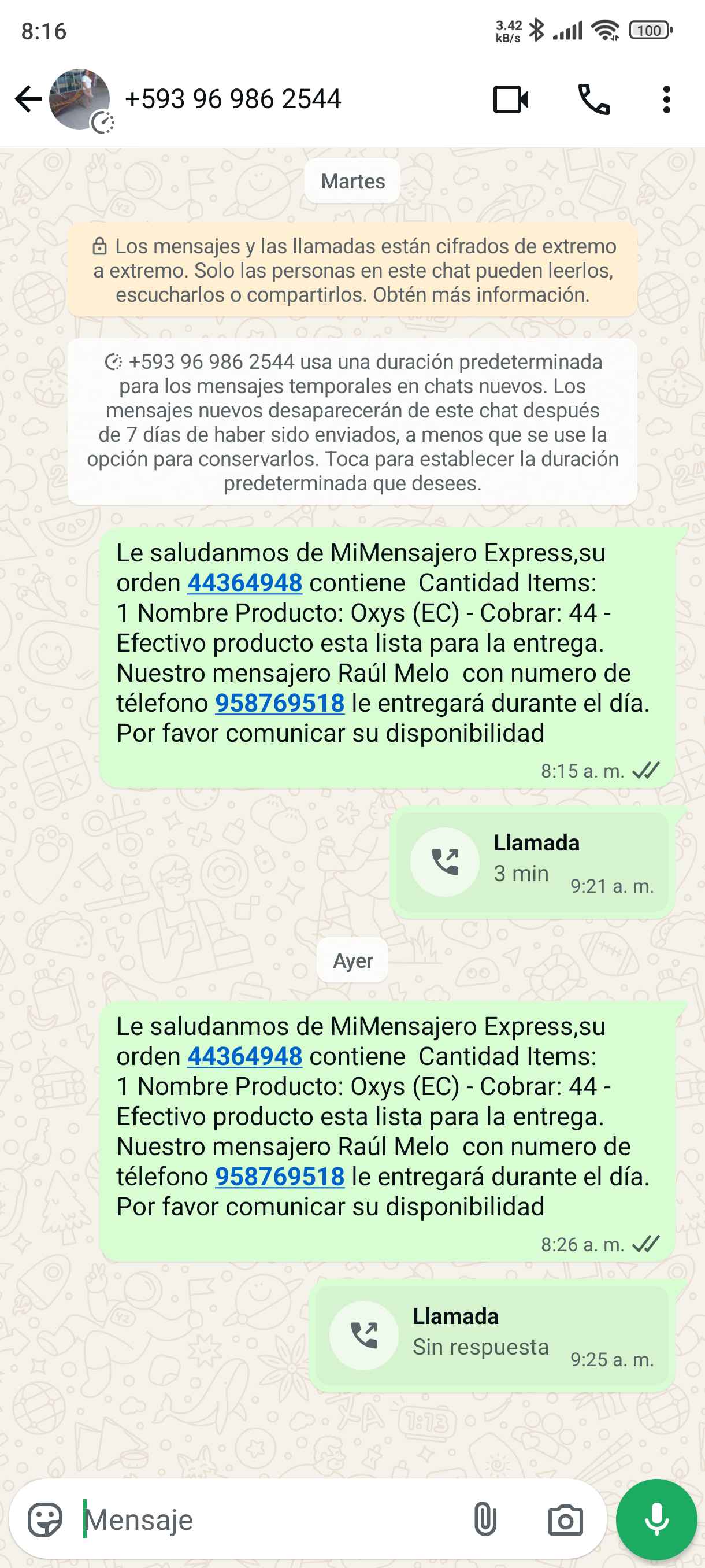Image resolution: width=705 pixels, height=1568 pixels.
Task: Attach a file with the paperclip
Action: pyautogui.click(x=485, y=1520)
